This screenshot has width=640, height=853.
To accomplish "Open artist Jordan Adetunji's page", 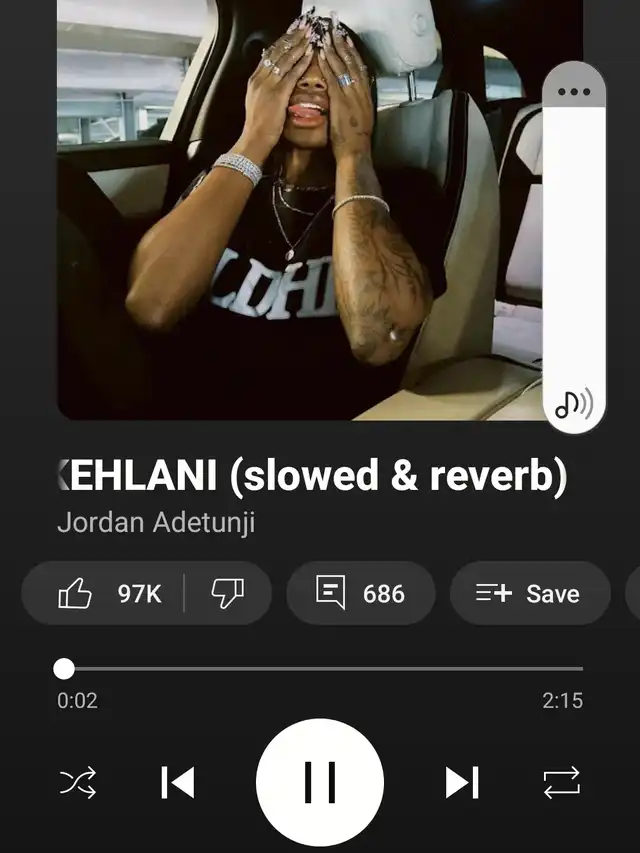I will [156, 523].
